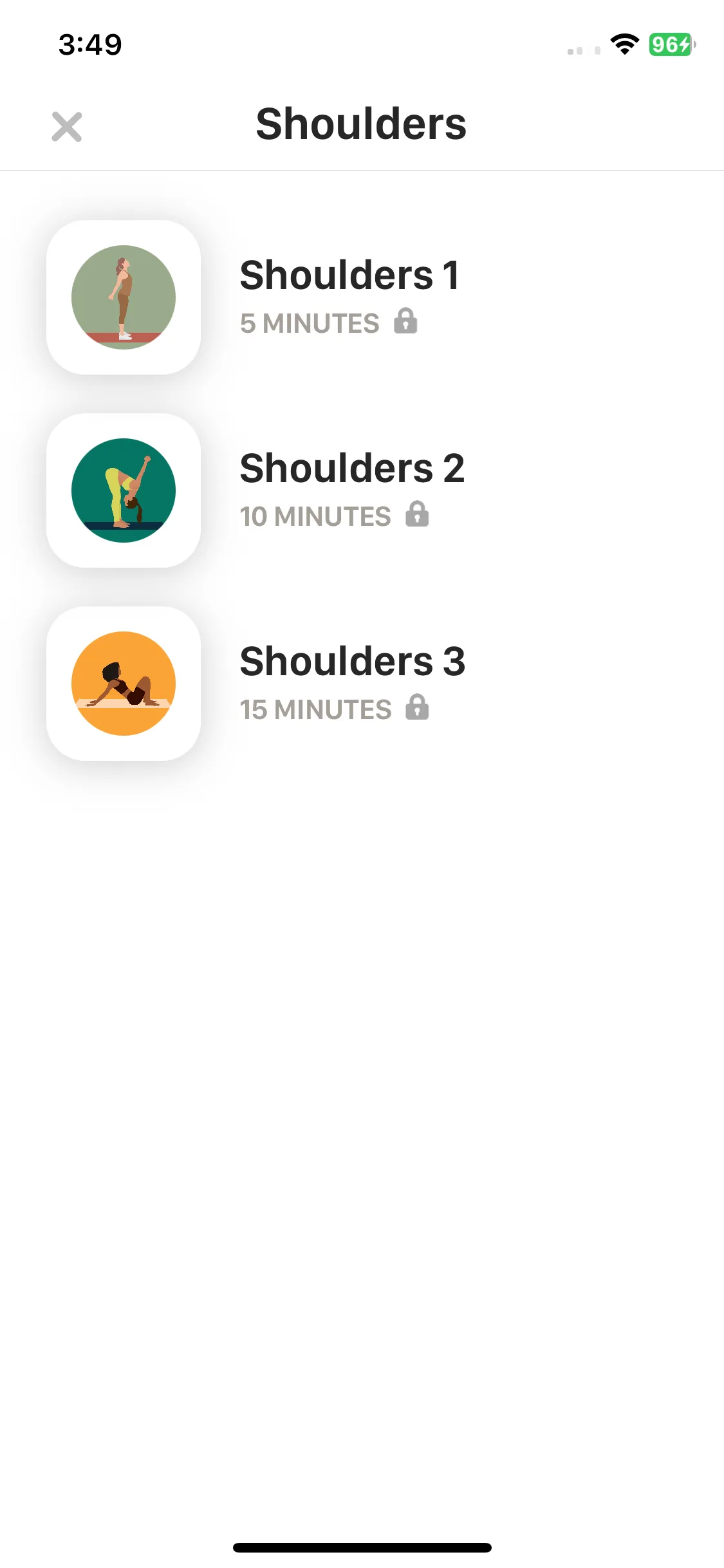The image size is (724, 1568).
Task: Close the Shoulders screen
Action: (x=67, y=126)
